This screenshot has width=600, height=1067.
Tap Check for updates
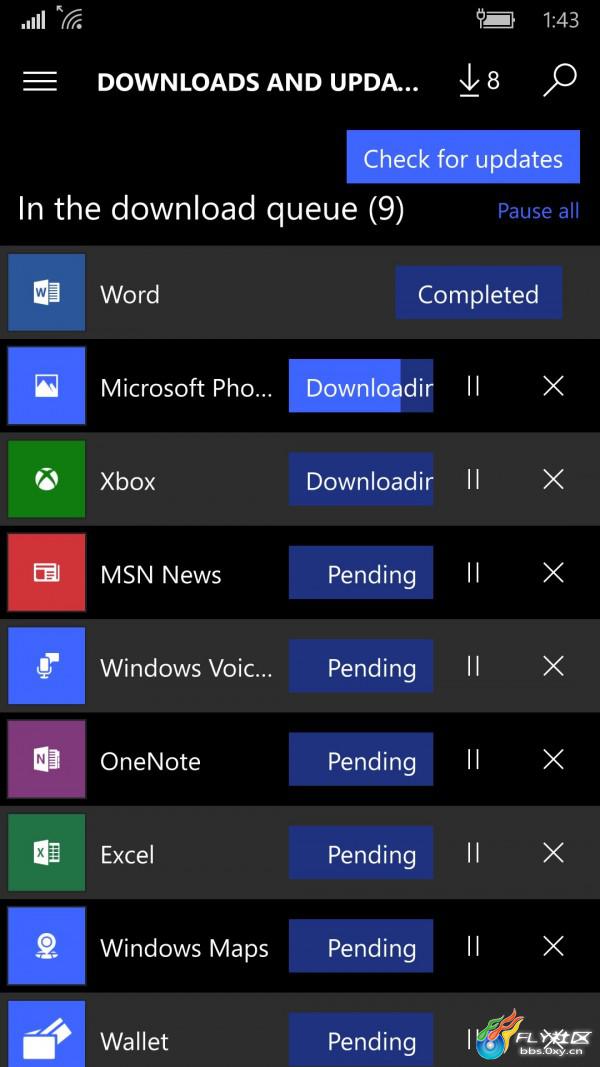pos(463,157)
